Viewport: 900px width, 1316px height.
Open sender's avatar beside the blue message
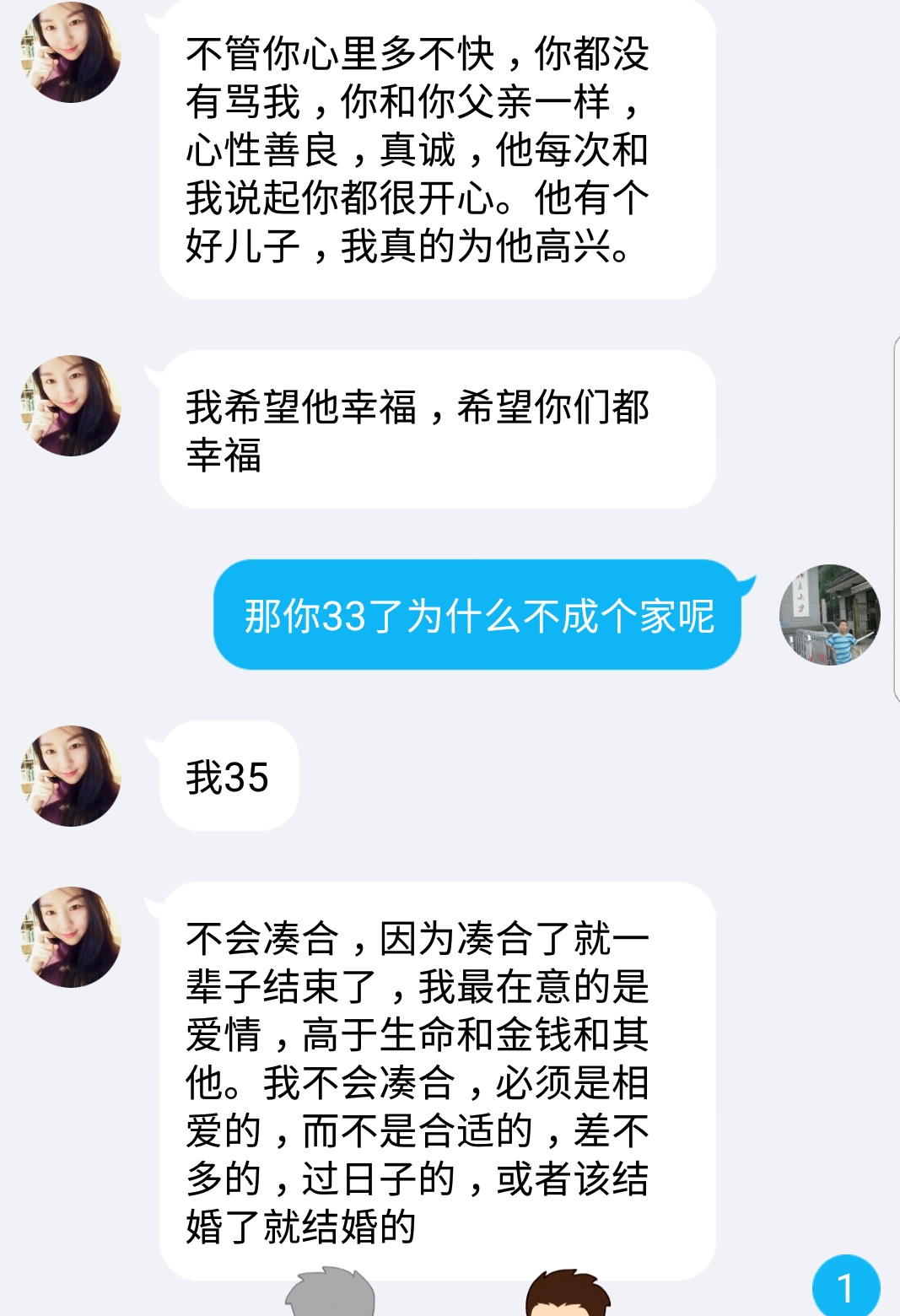tap(829, 615)
